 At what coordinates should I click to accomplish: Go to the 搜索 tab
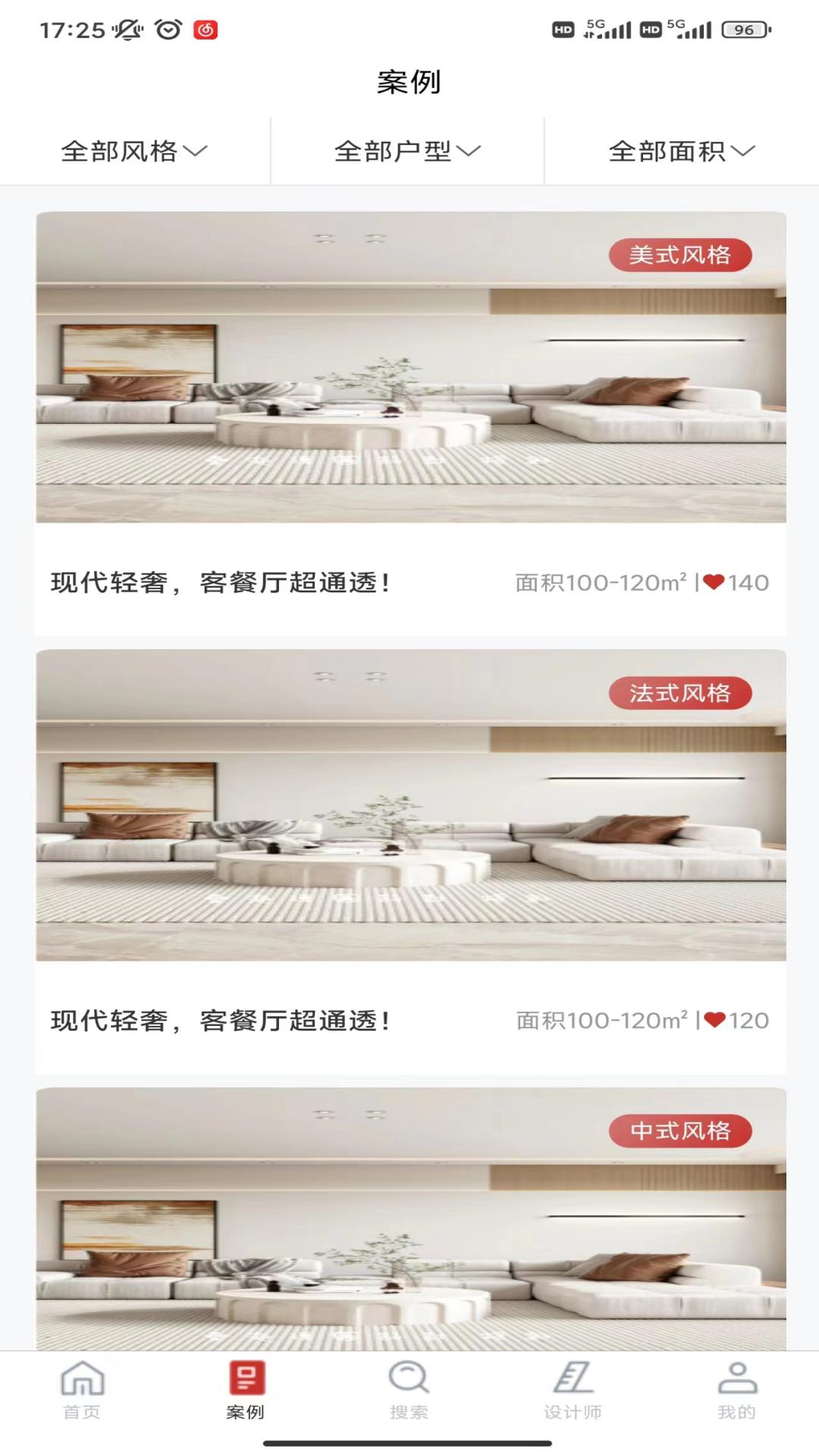[409, 1390]
